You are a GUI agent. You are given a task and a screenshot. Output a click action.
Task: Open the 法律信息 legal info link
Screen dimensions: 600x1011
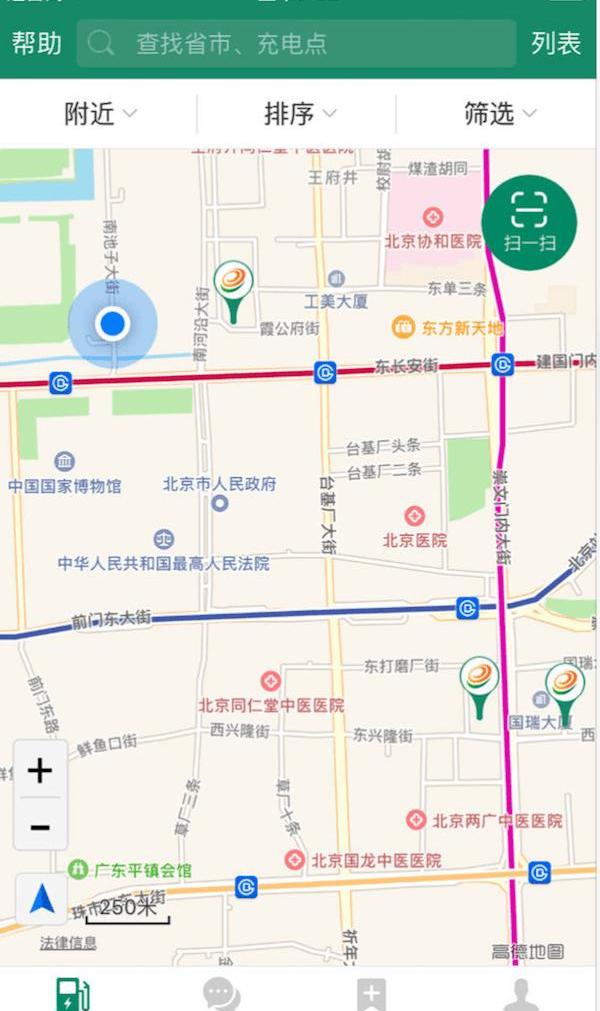(x=68, y=943)
